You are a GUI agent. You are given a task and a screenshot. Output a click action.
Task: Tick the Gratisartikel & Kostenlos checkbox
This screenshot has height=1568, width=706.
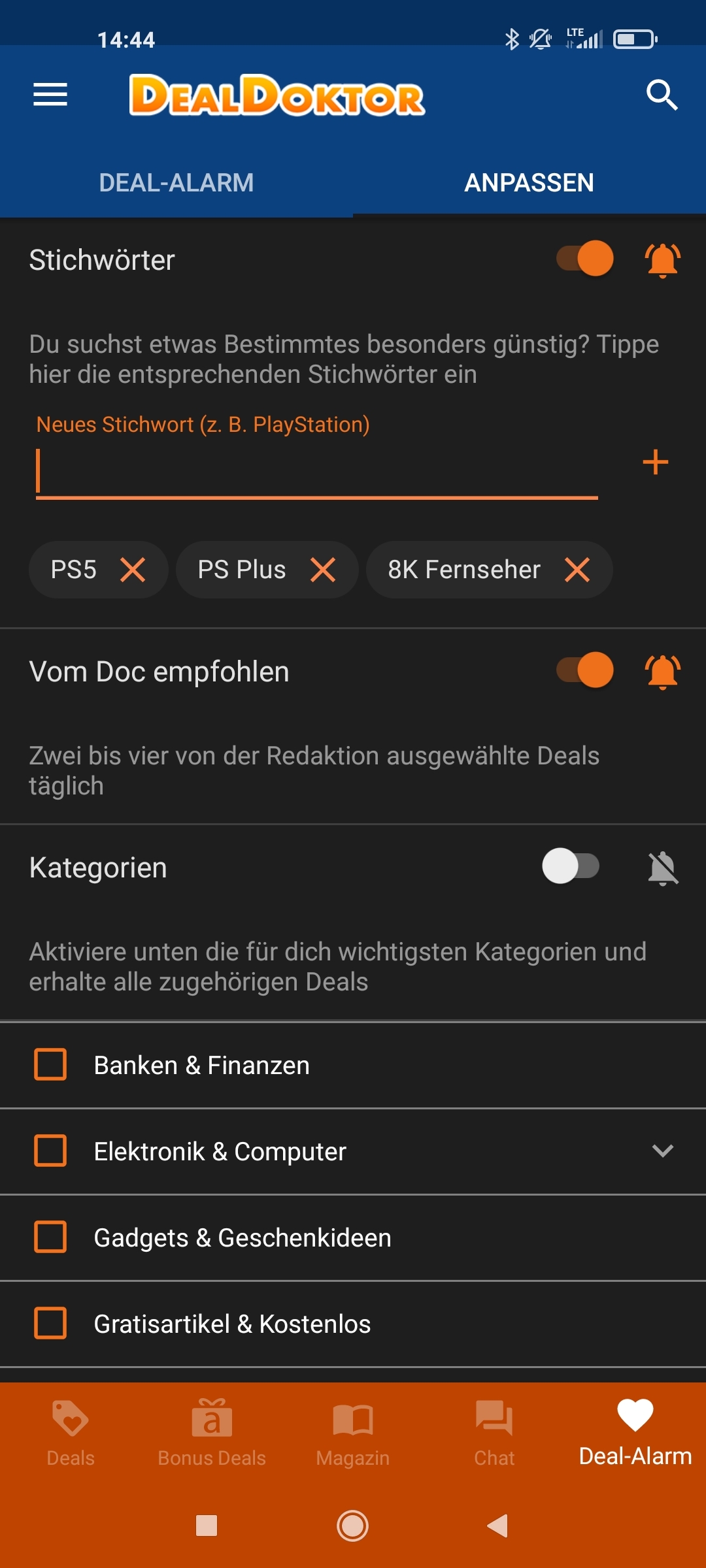coord(50,1323)
